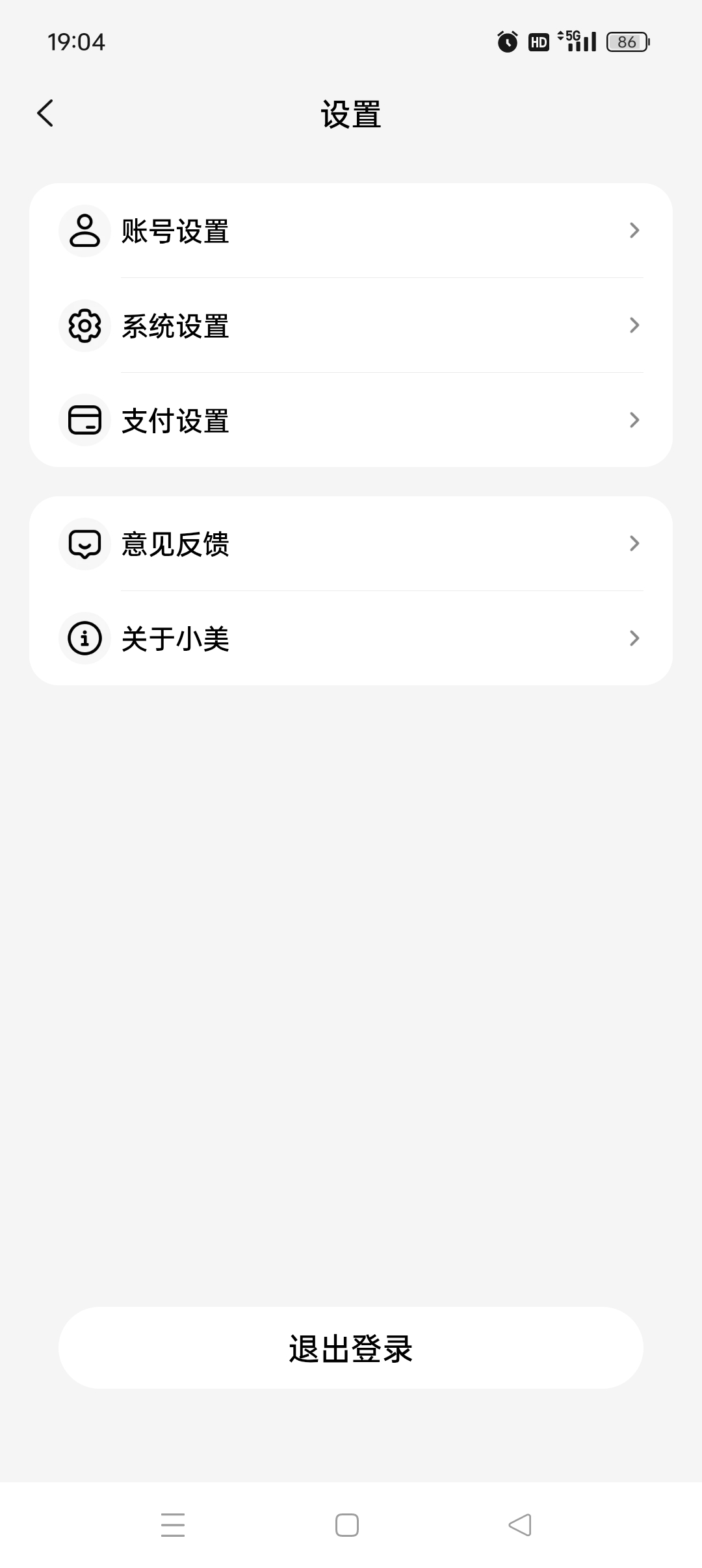This screenshot has height=1568, width=702.
Task: Tap the recent apps navigation button
Action: pos(174,1524)
